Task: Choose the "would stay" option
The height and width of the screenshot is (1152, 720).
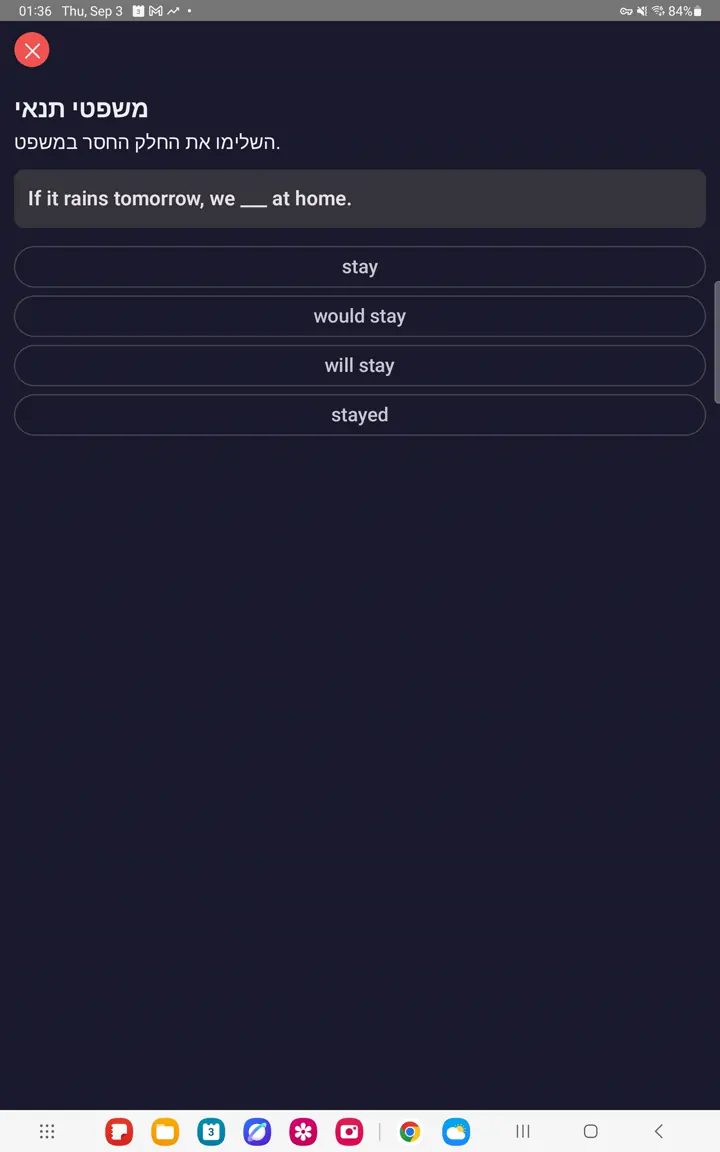Action: point(359,316)
